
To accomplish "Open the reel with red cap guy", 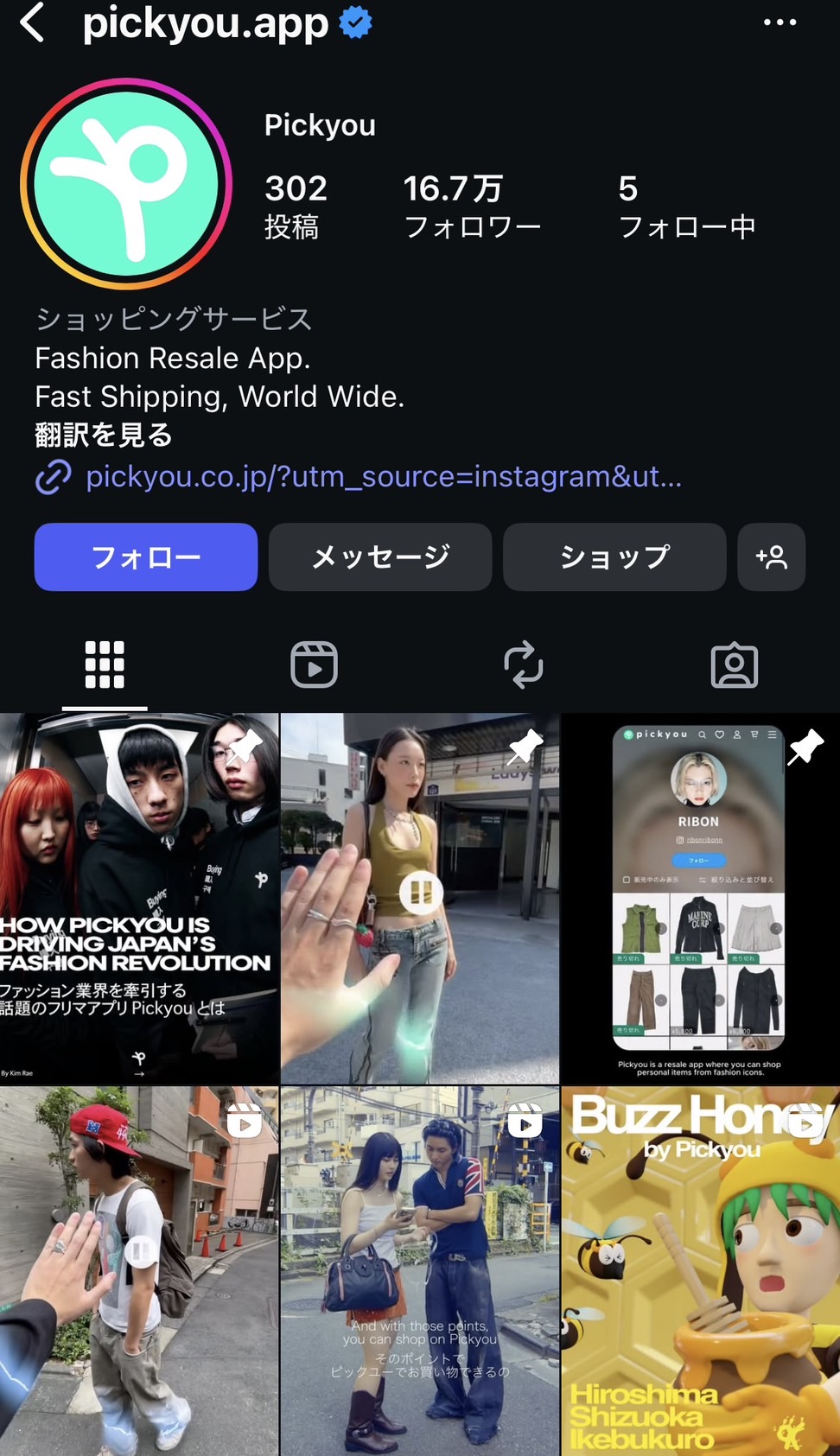I will click(x=139, y=1270).
